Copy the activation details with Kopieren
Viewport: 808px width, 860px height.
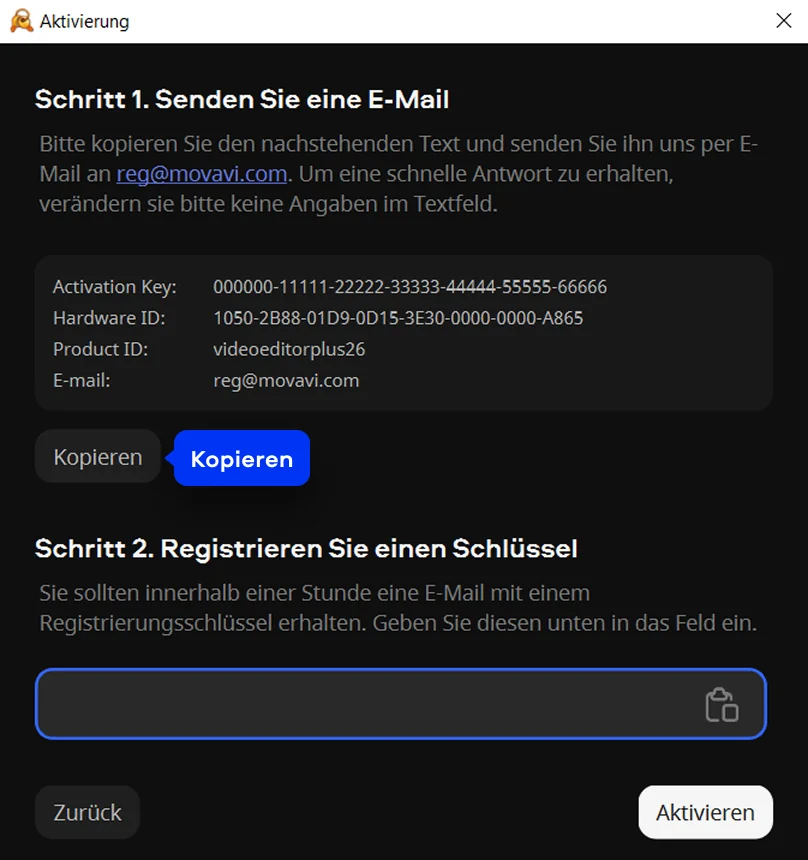98,457
